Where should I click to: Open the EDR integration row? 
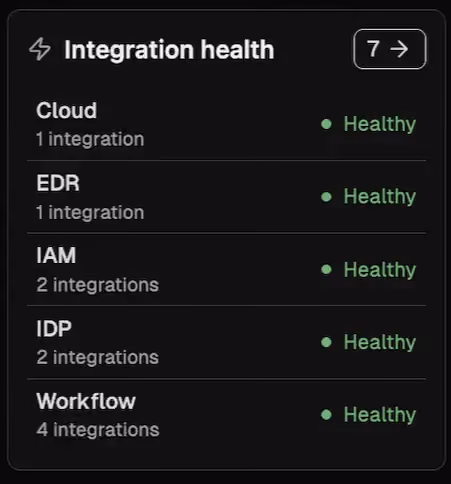[226, 197]
